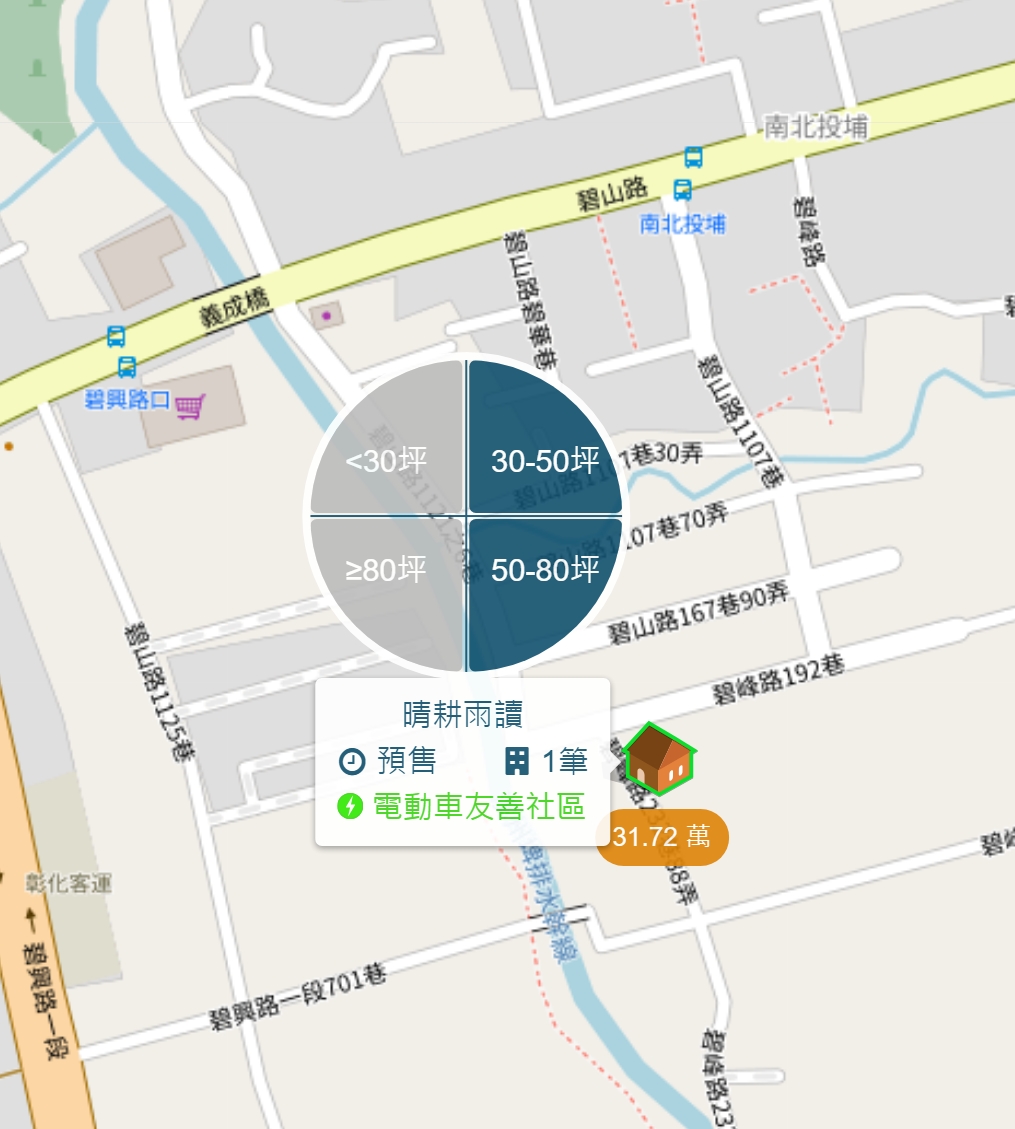Select the <30坪 size filter
1015x1129 pixels.
click(x=388, y=460)
